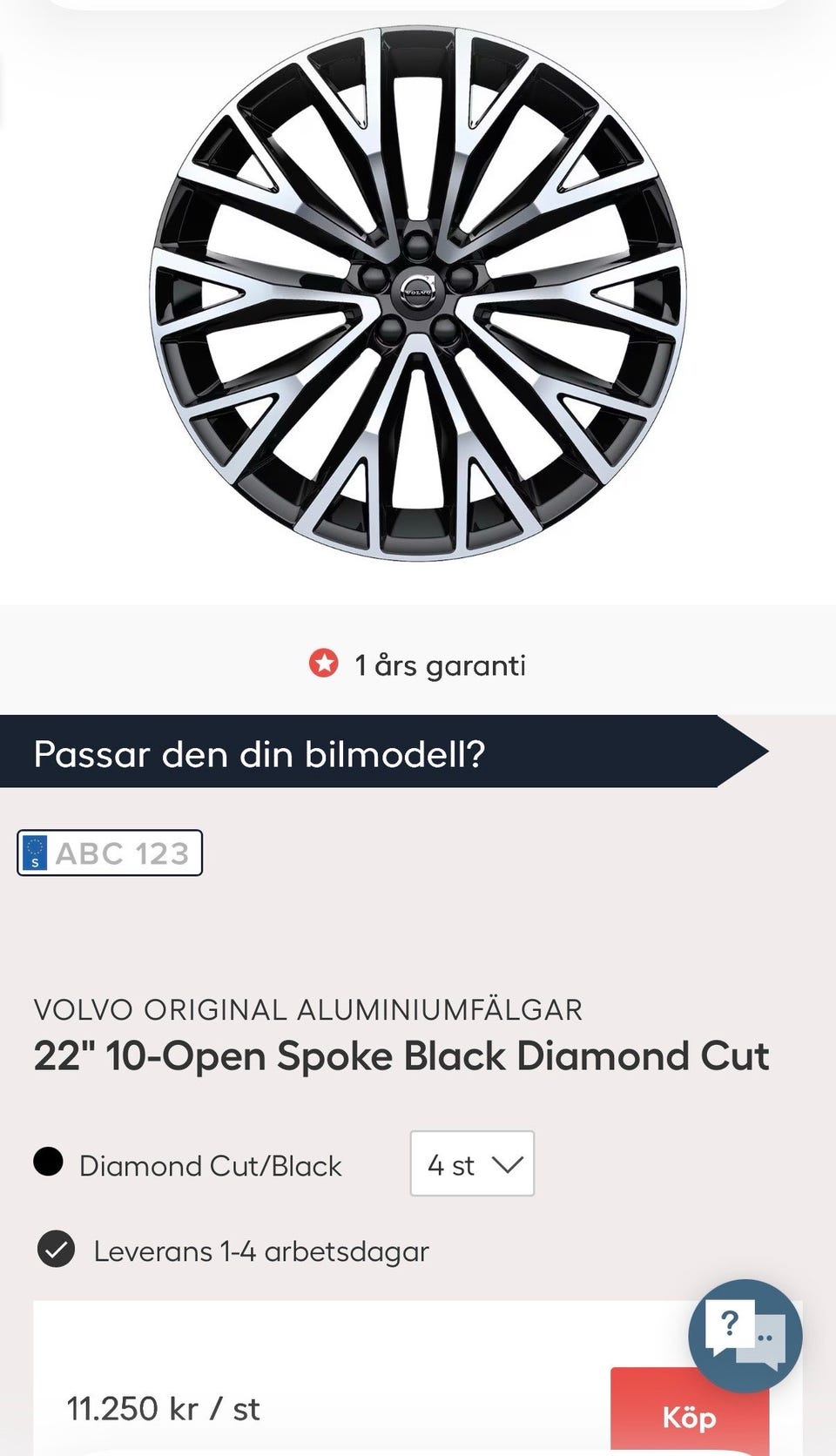The height and width of the screenshot is (1456, 836).
Task: View the wheel product image
Action: [418, 292]
